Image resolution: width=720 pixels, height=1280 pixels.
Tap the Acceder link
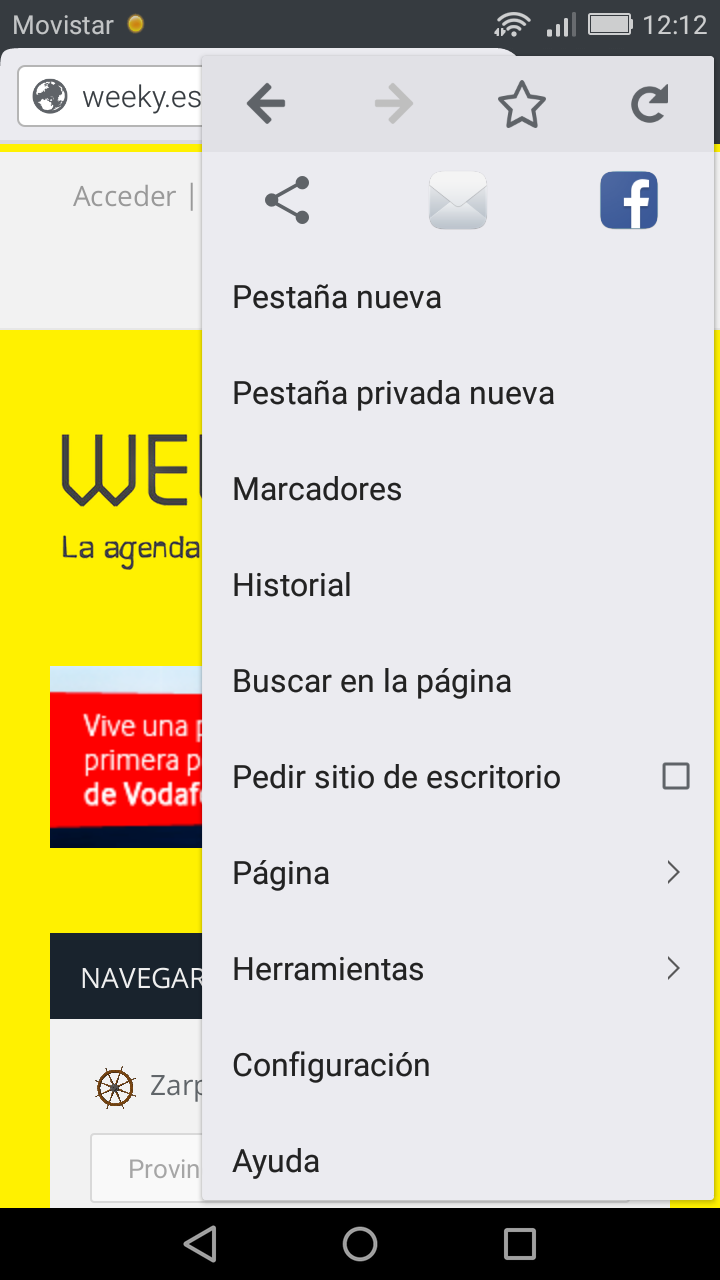click(124, 196)
